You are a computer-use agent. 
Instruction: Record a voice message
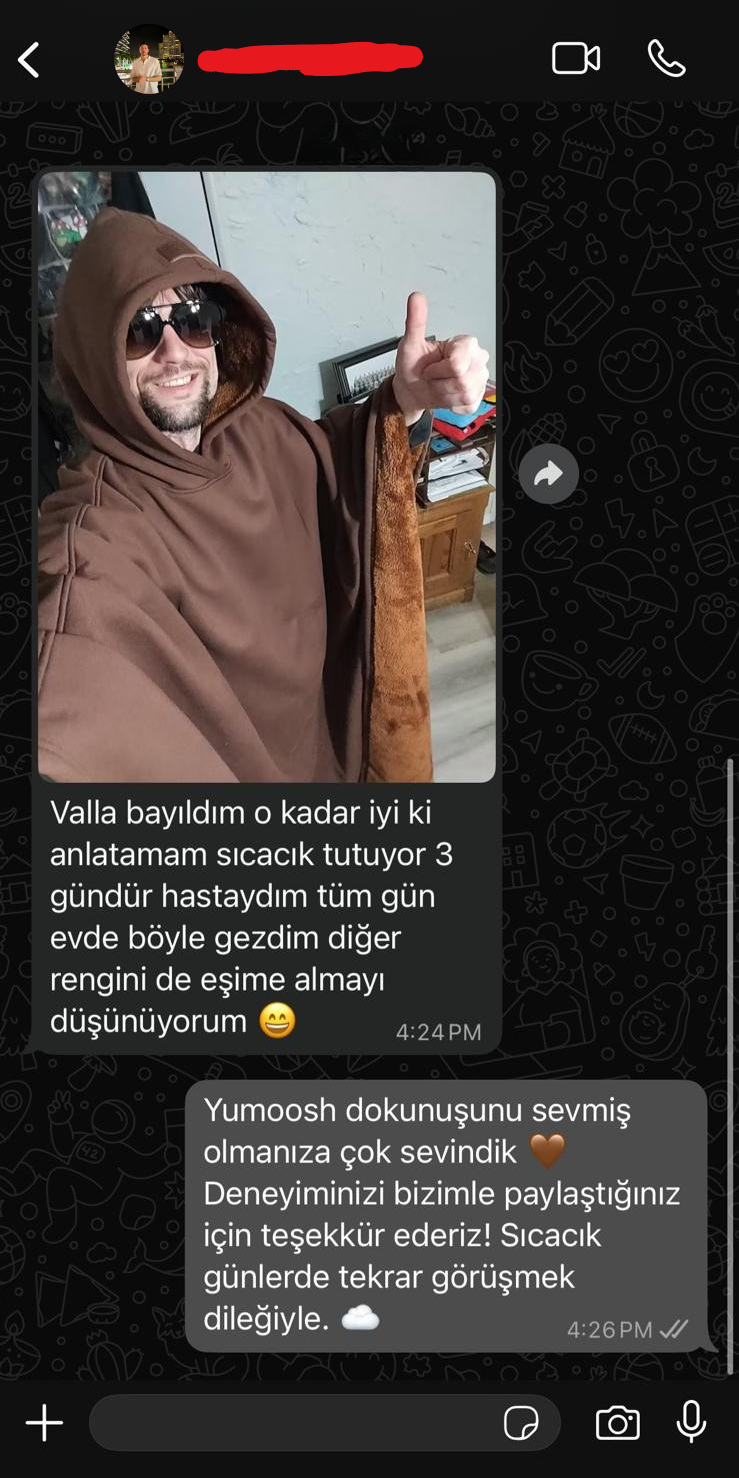[x=691, y=1422]
